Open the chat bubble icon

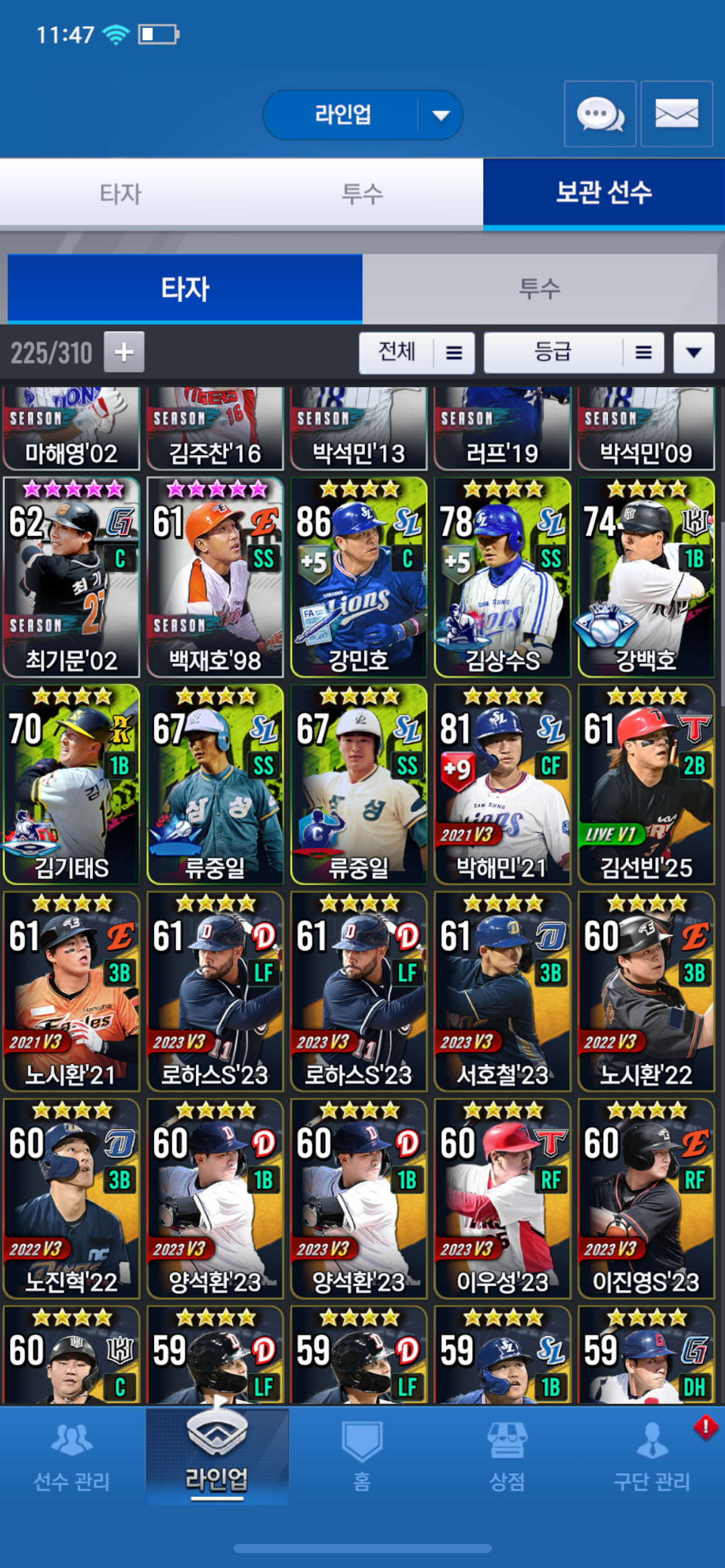click(x=600, y=114)
